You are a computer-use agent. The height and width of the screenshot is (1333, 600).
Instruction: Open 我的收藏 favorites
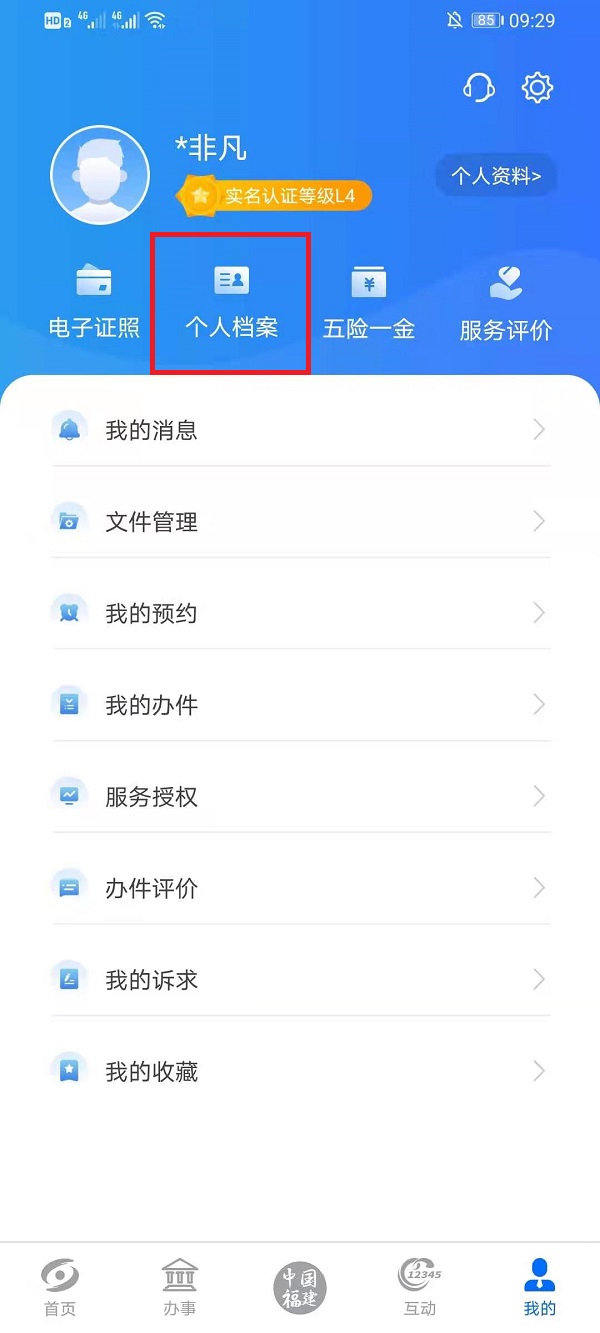click(300, 1072)
